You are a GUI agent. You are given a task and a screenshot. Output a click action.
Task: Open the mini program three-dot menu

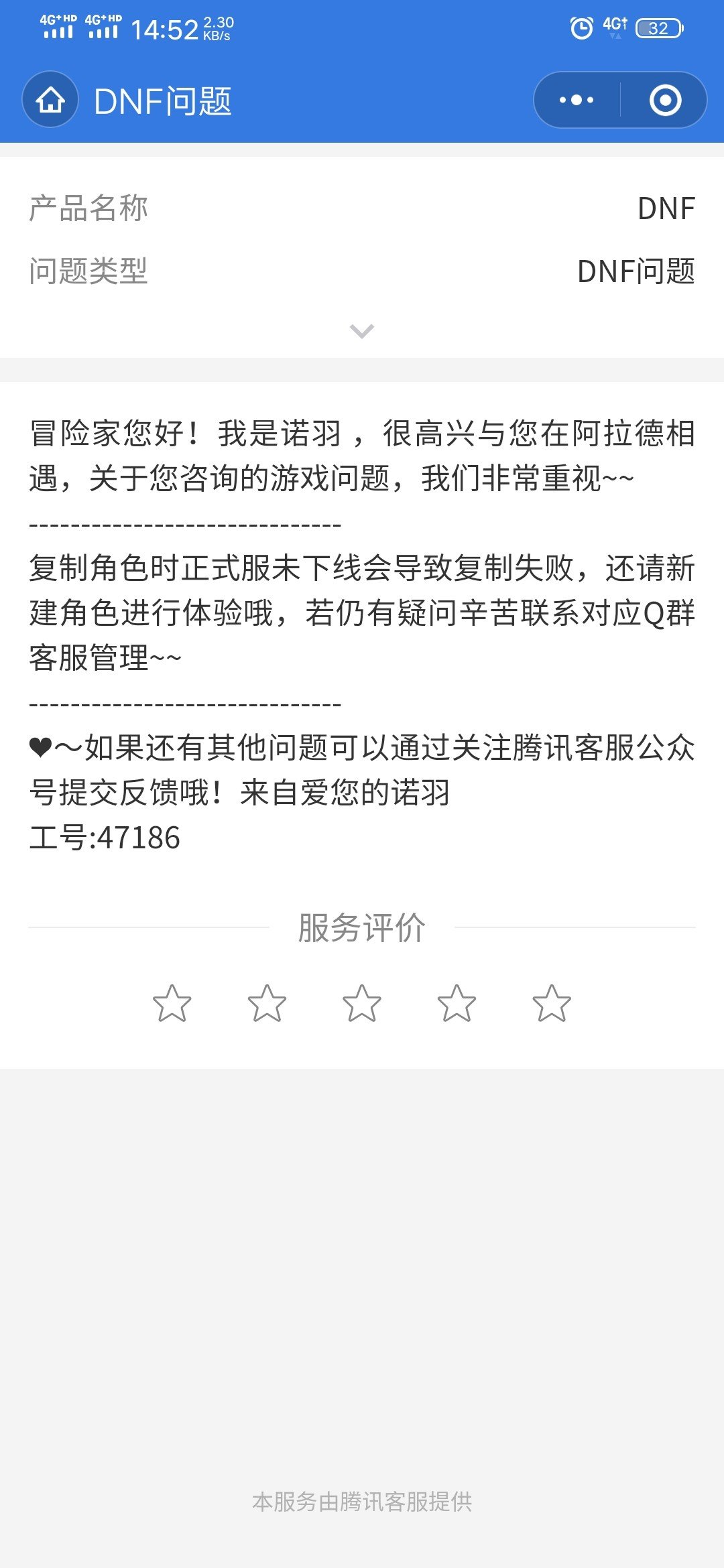(x=577, y=100)
